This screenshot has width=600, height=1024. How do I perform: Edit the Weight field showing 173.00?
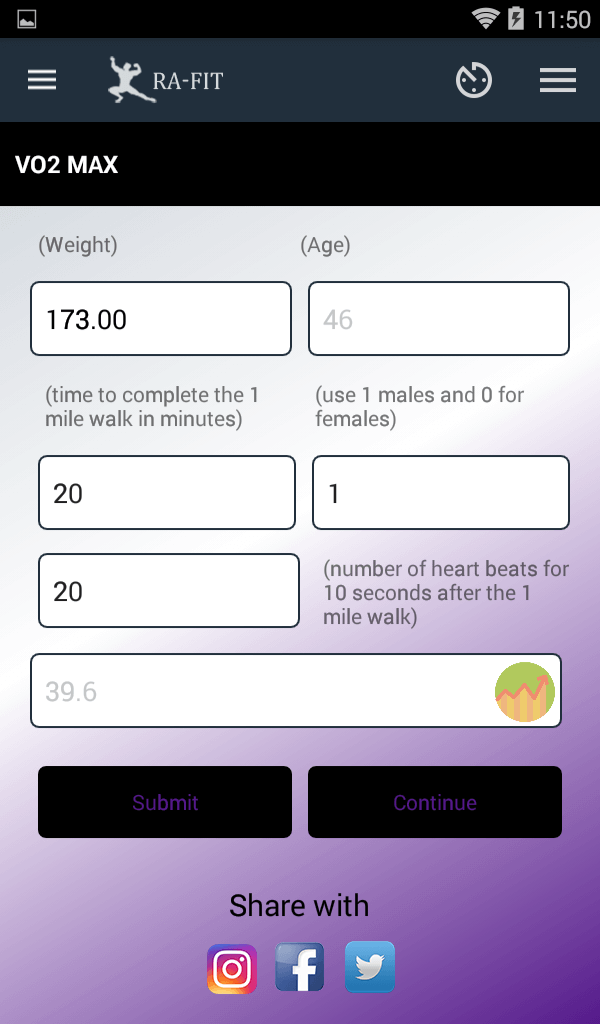[x=161, y=319]
